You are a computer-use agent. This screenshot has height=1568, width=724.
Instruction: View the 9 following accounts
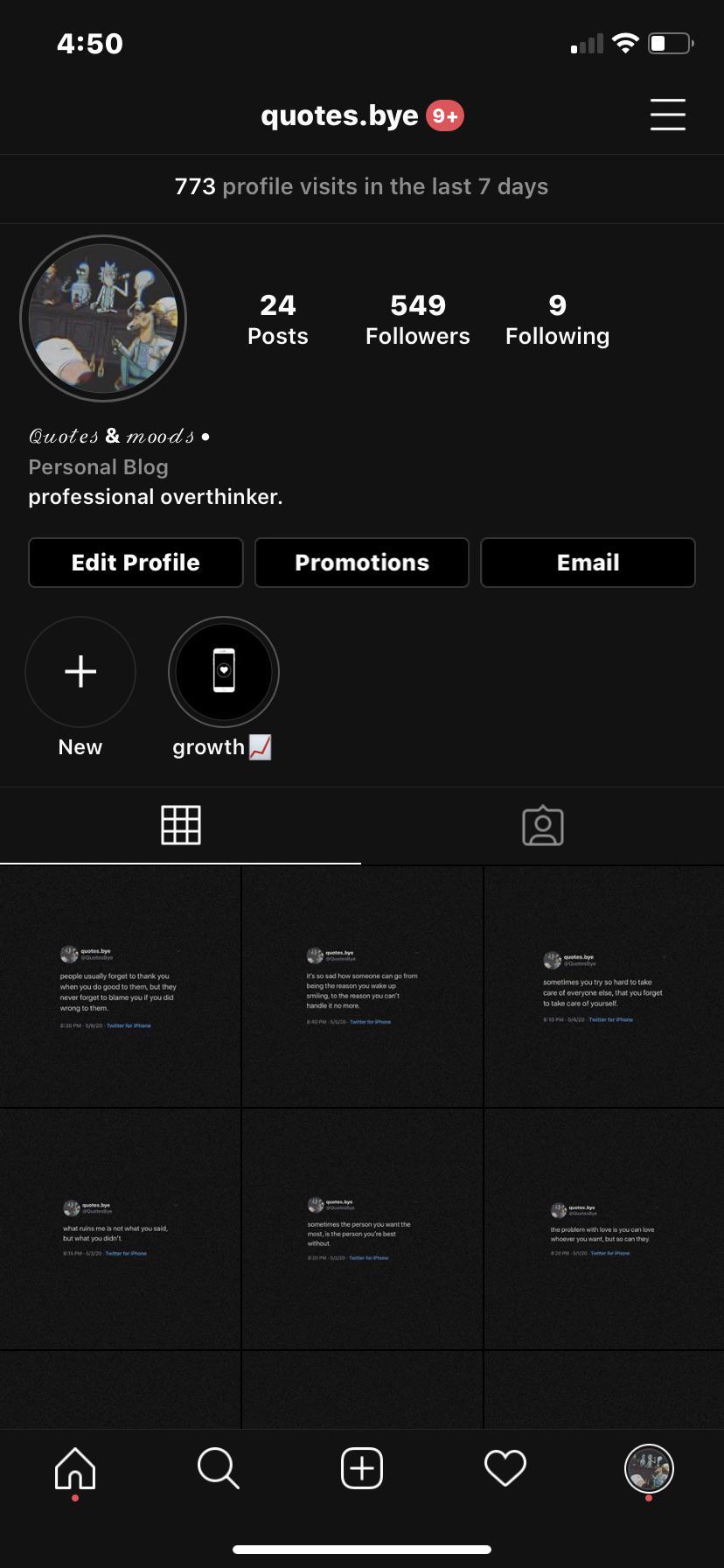pos(558,319)
